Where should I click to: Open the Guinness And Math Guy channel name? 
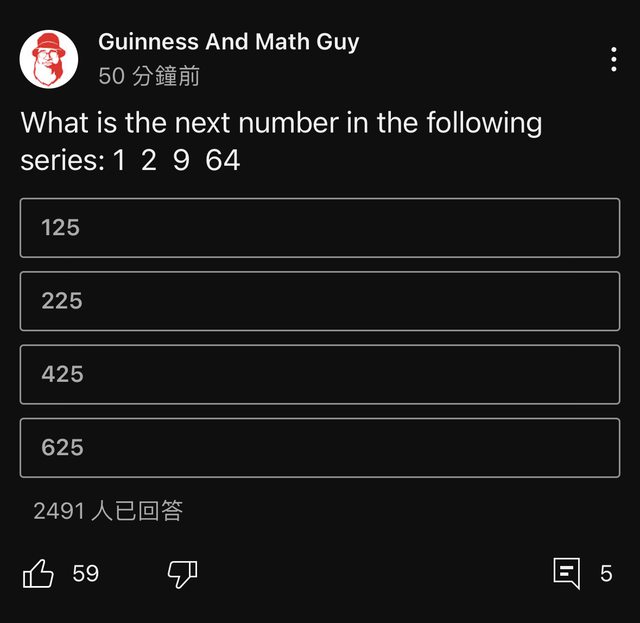228,42
